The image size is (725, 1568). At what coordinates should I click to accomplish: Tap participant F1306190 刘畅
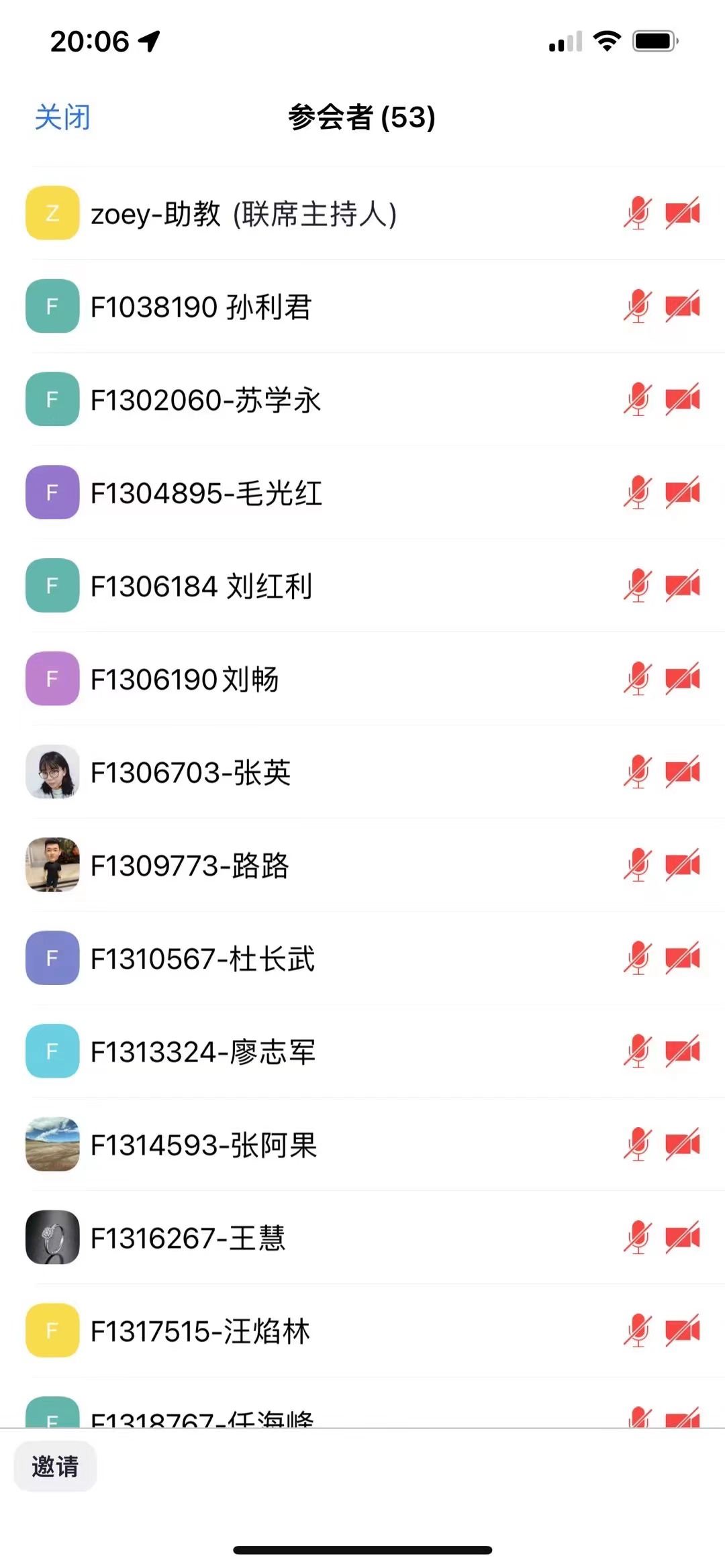(x=185, y=680)
